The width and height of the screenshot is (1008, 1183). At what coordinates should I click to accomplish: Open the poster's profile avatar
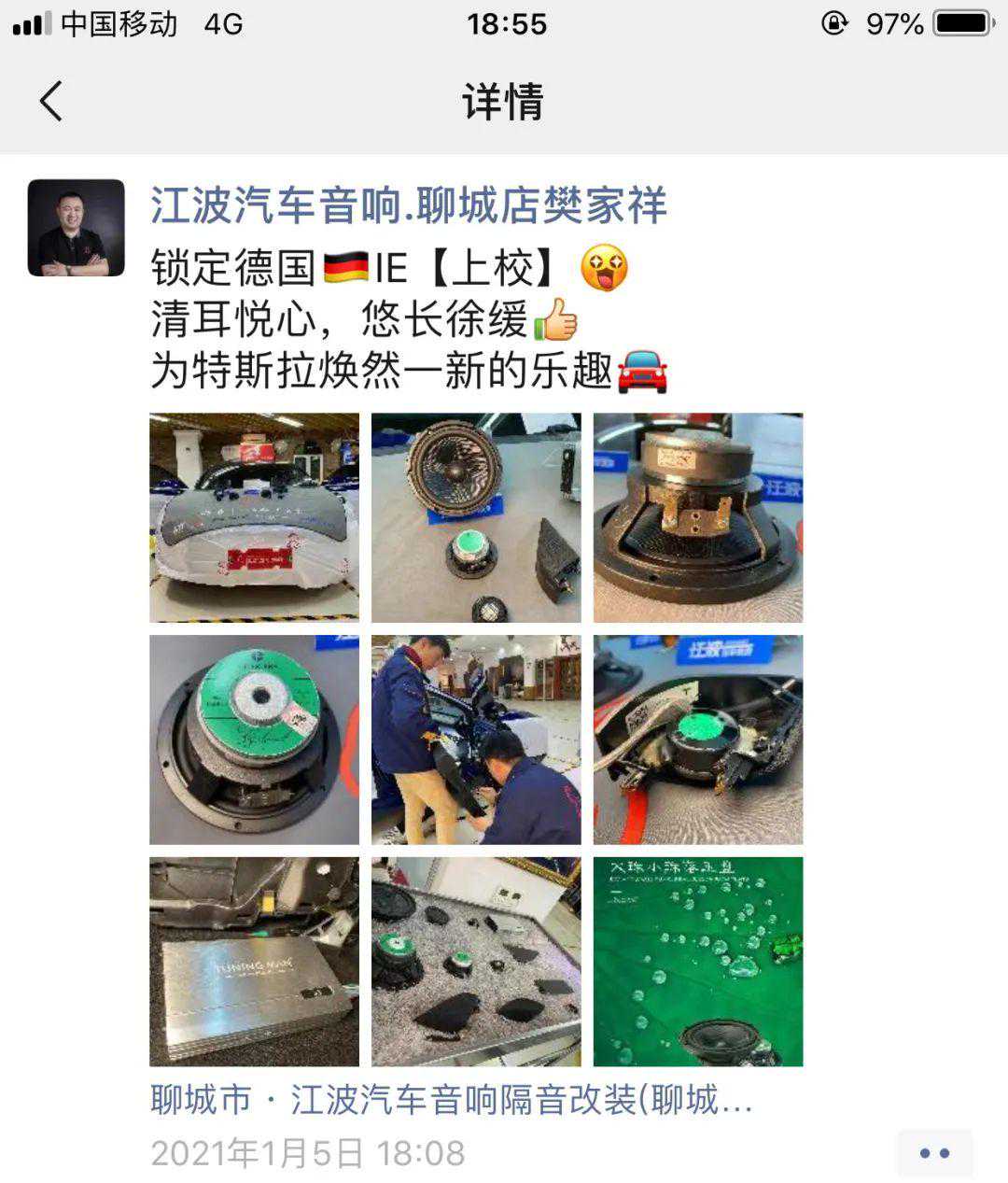point(76,228)
